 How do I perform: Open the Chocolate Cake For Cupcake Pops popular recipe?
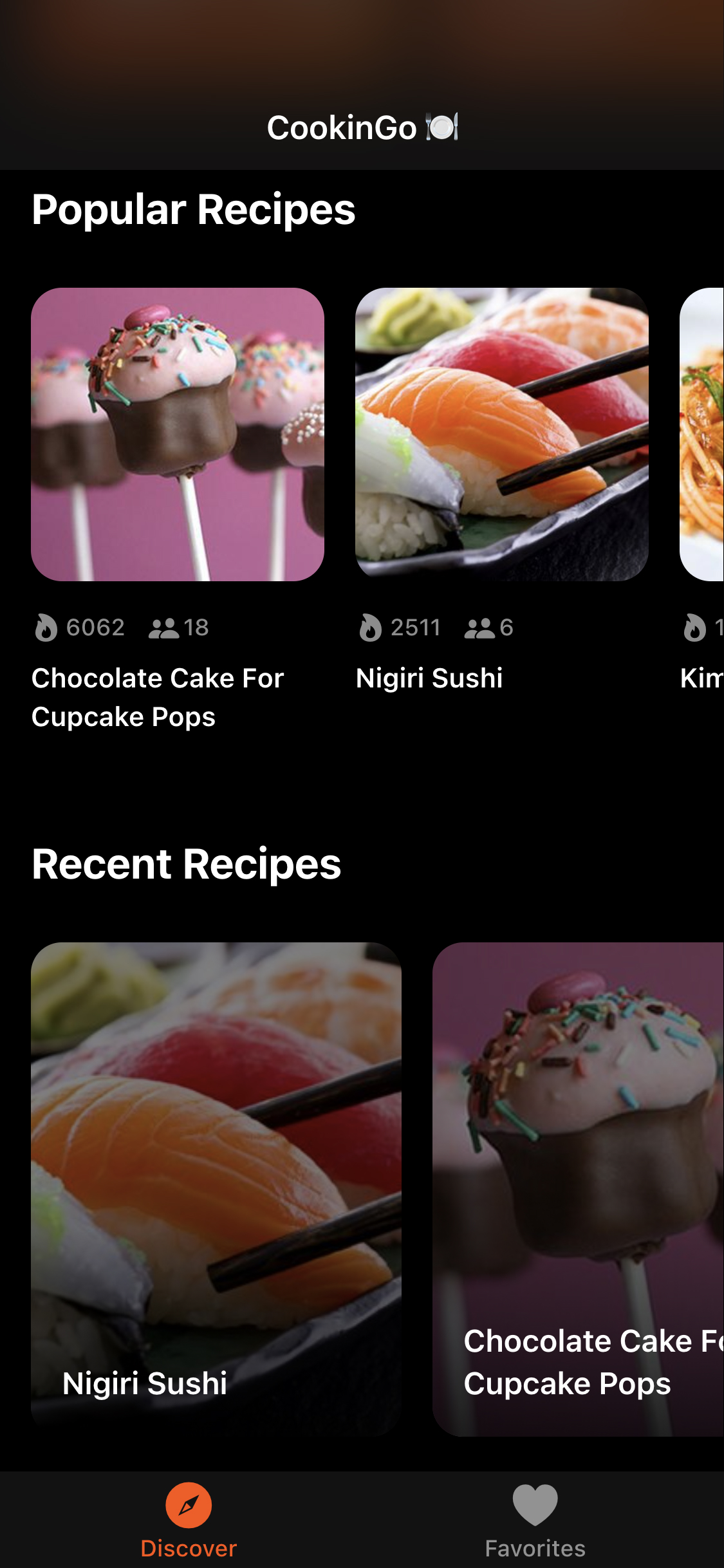178,434
